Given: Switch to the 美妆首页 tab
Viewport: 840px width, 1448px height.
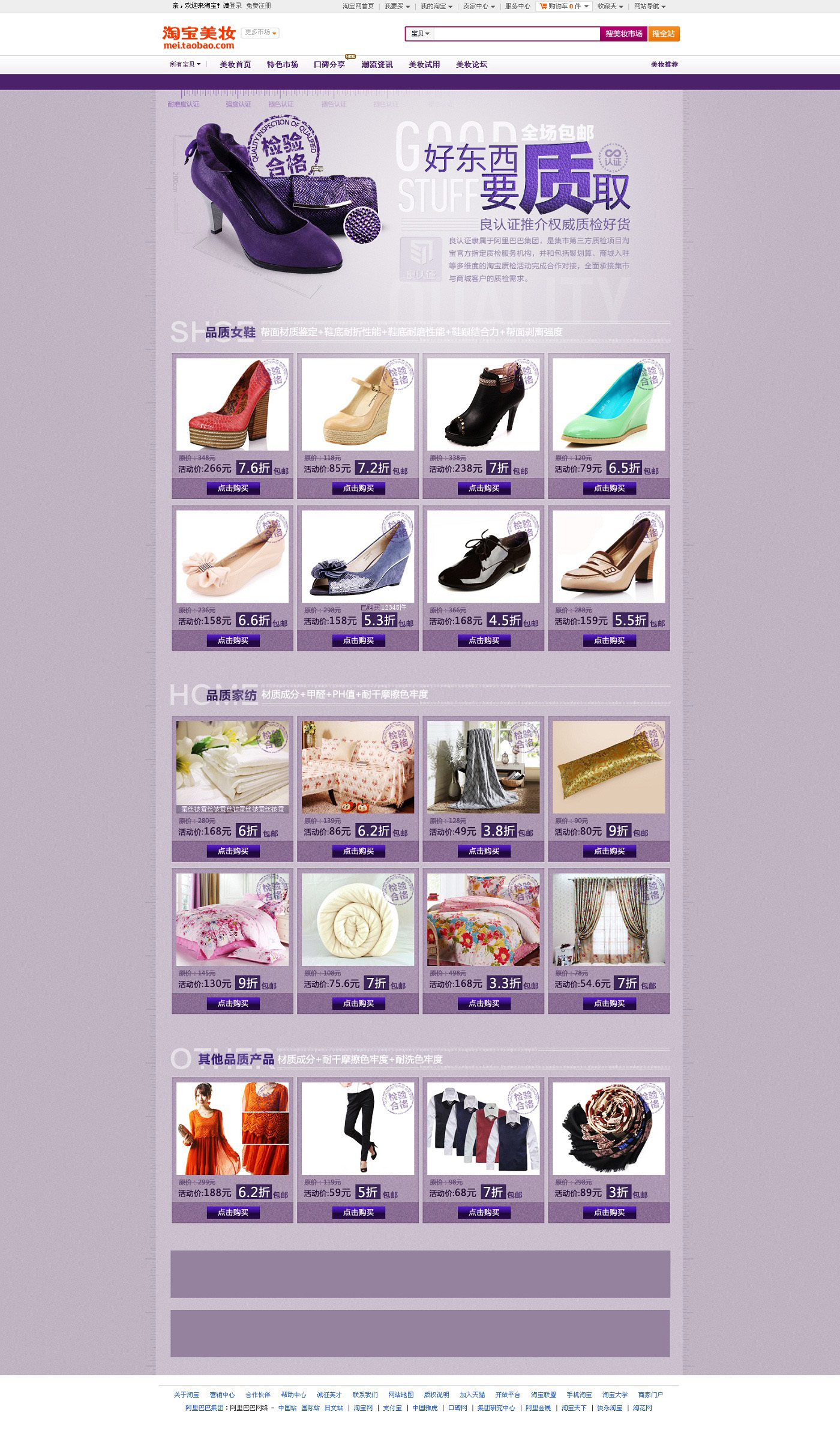Looking at the screenshot, I should tap(235, 64).
